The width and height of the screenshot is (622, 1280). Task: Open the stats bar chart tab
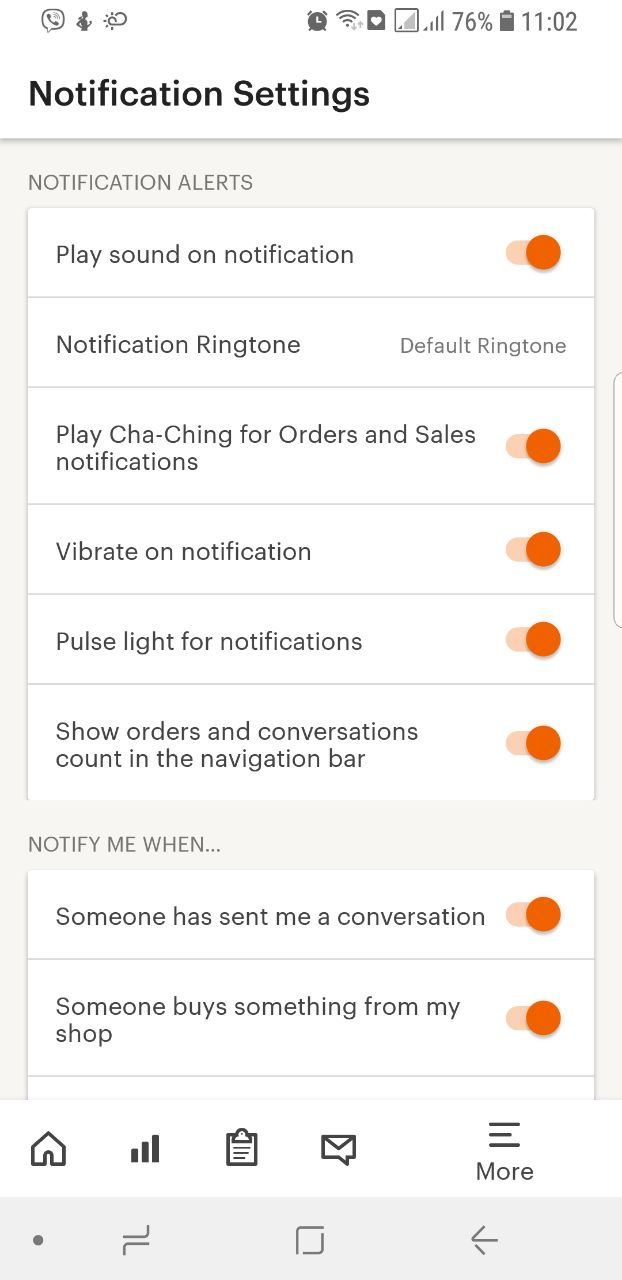[145, 1150]
